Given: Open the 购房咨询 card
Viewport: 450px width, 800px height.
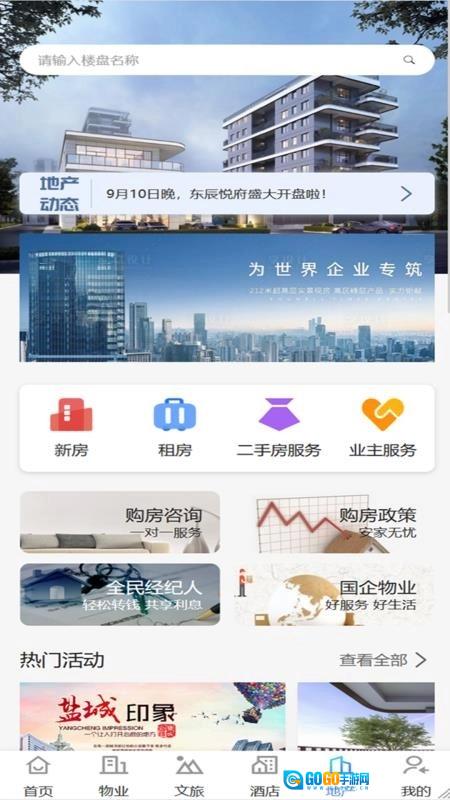Looking at the screenshot, I should click(x=120, y=522).
